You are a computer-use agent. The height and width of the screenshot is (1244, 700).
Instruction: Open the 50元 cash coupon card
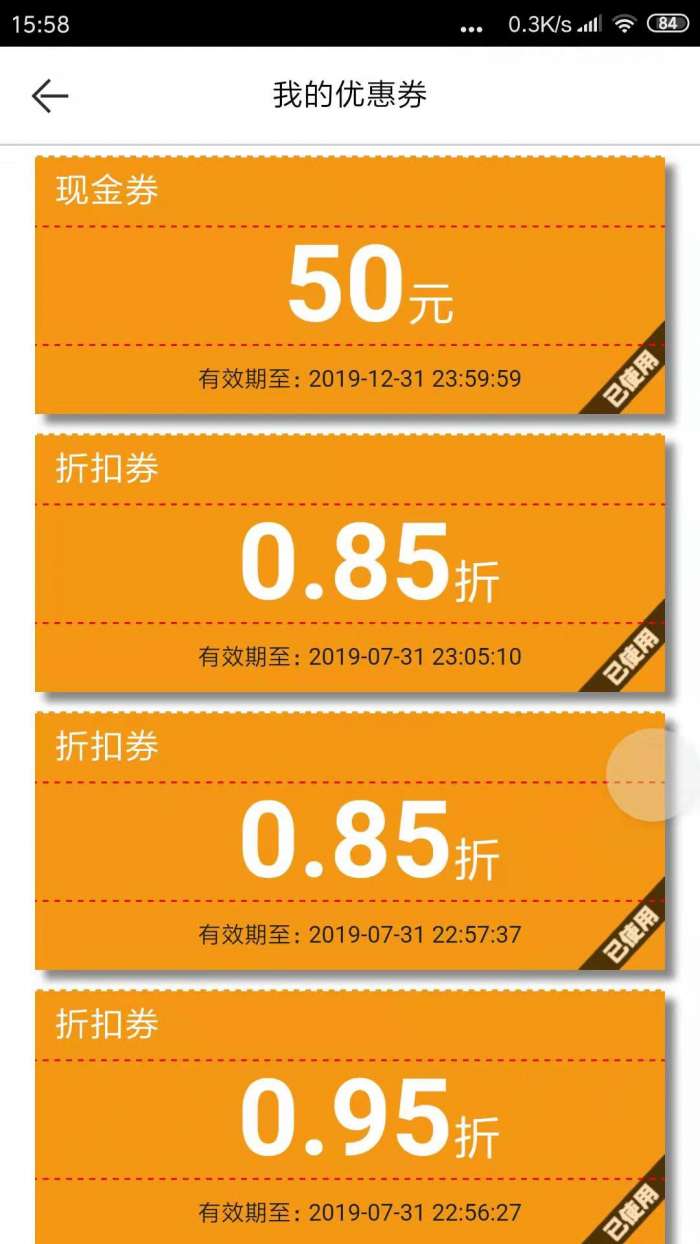click(350, 285)
